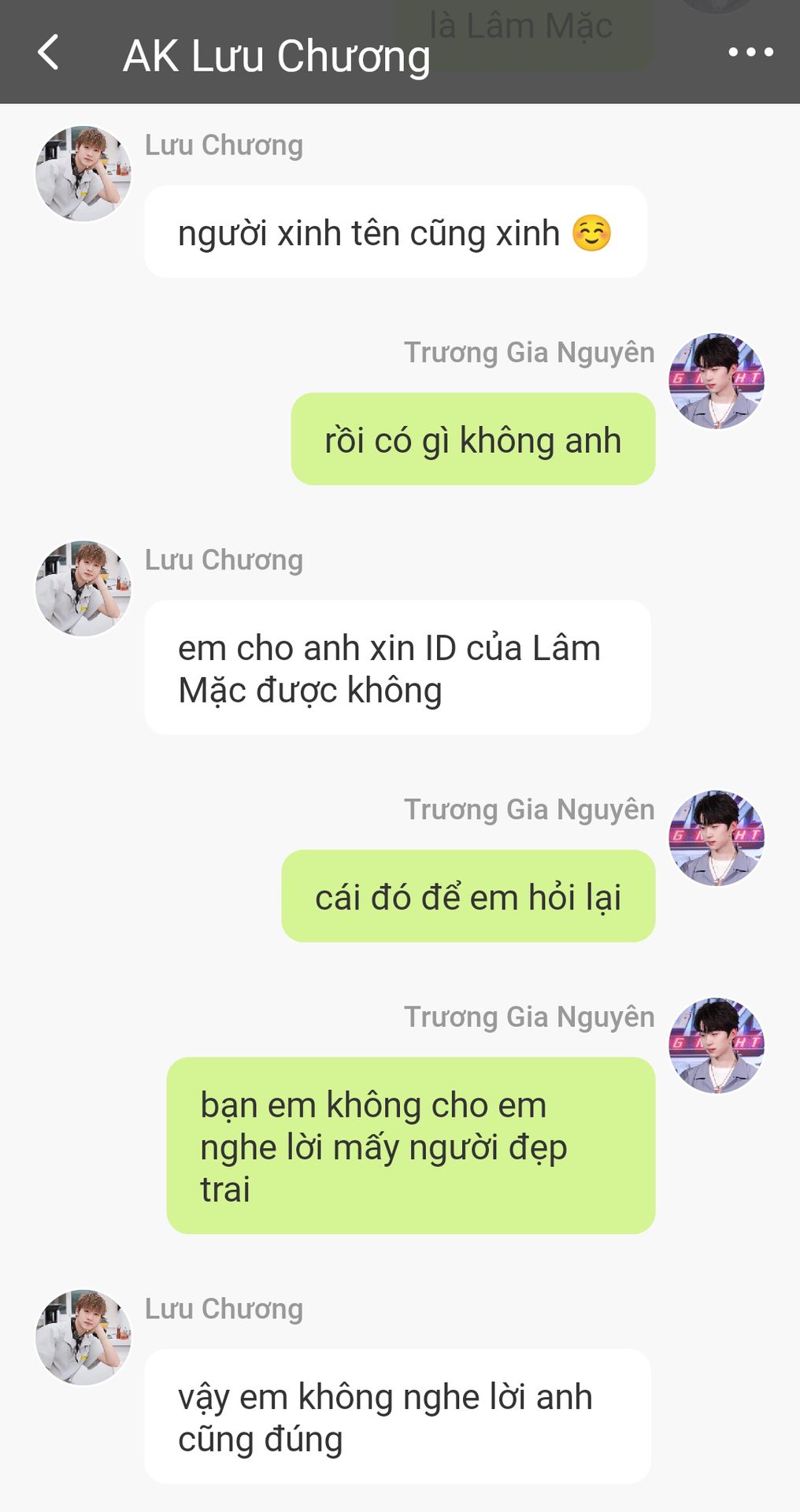Go back using the header arrow
Viewport: 800px width, 1512px height.
(48, 53)
